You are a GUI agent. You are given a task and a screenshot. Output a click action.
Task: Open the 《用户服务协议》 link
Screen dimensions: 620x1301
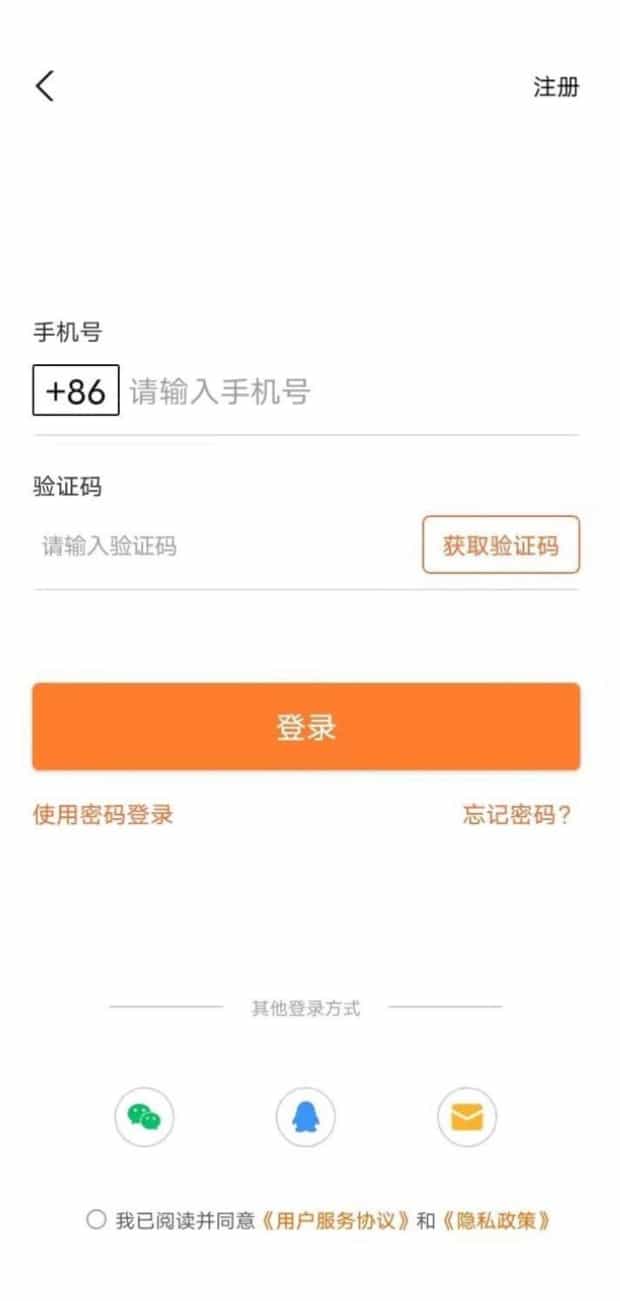(x=336, y=1220)
